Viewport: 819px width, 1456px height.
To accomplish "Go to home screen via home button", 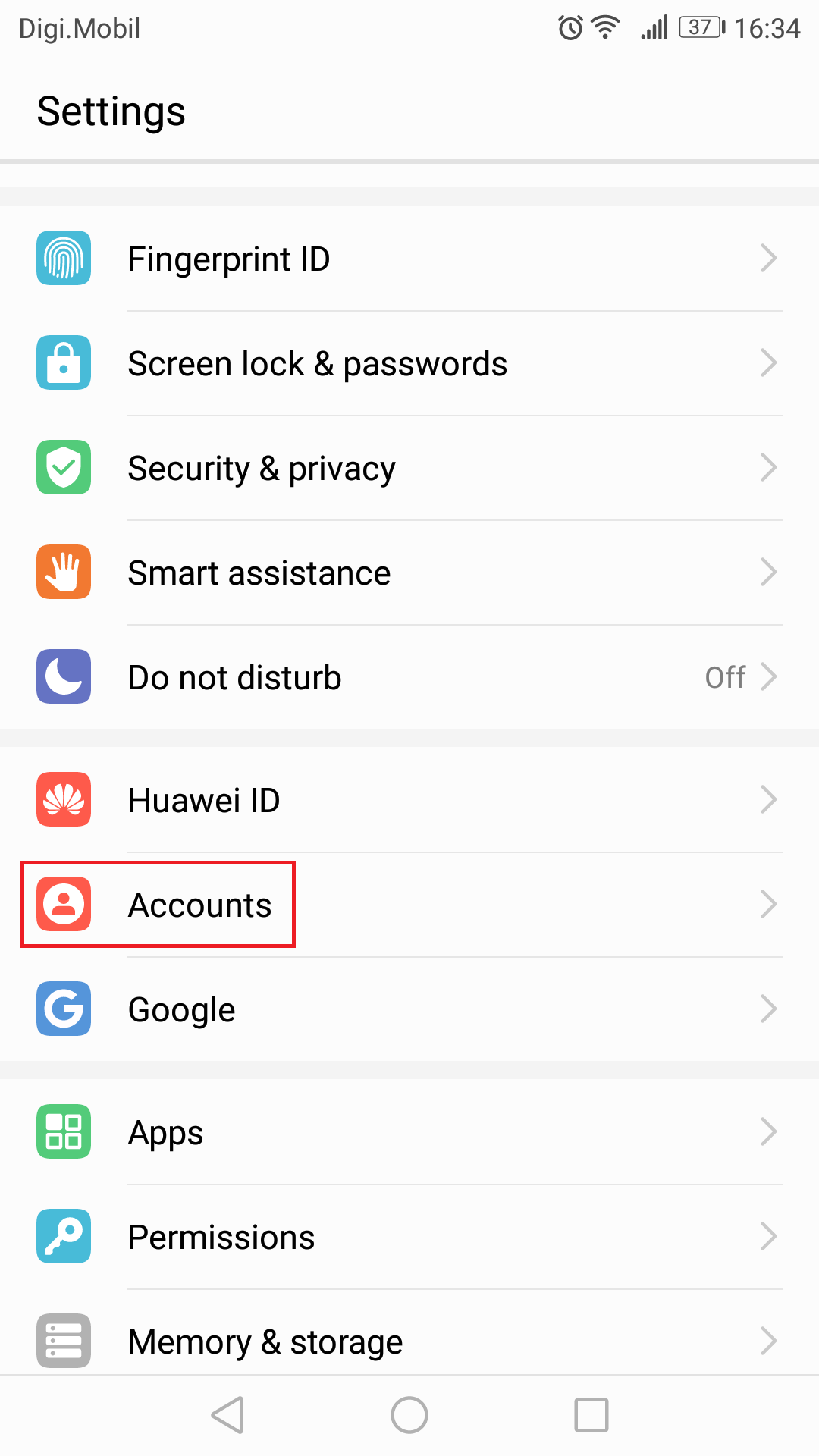I will pos(409,1415).
